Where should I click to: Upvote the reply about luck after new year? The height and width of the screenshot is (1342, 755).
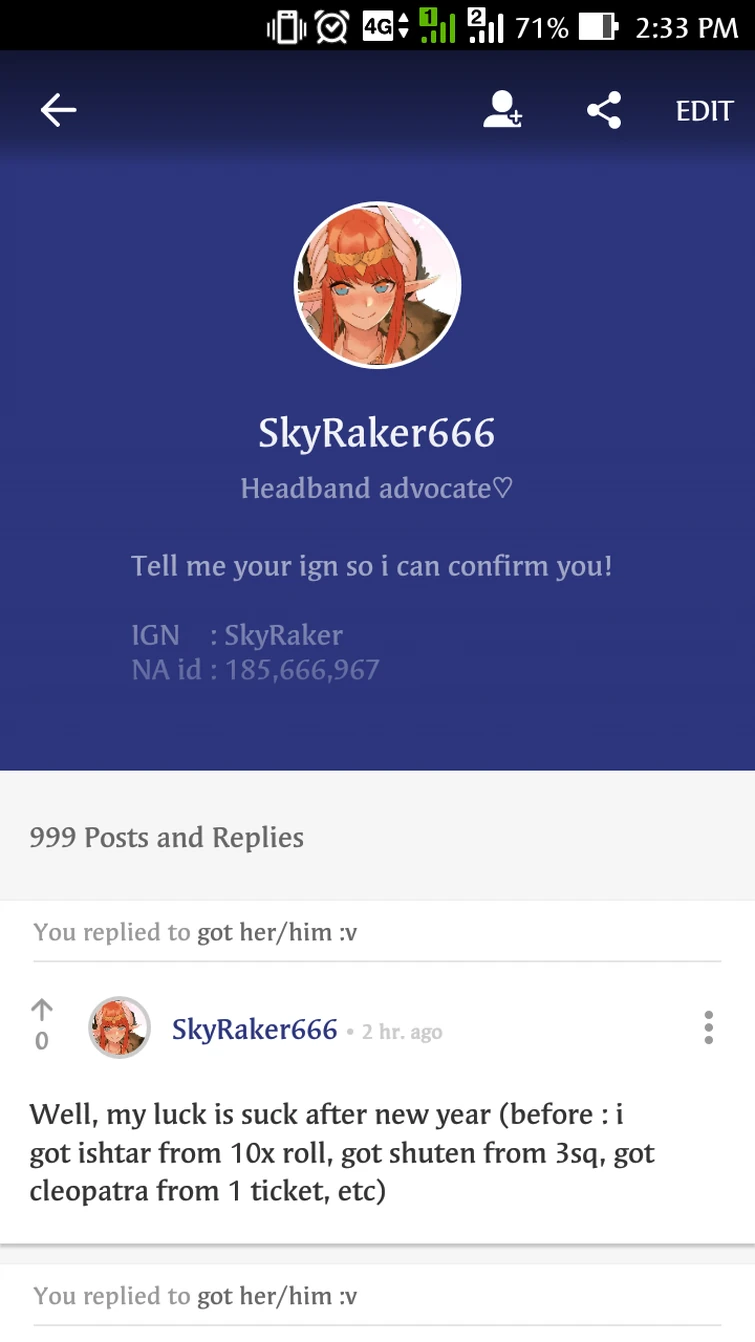pyautogui.click(x=41, y=1010)
